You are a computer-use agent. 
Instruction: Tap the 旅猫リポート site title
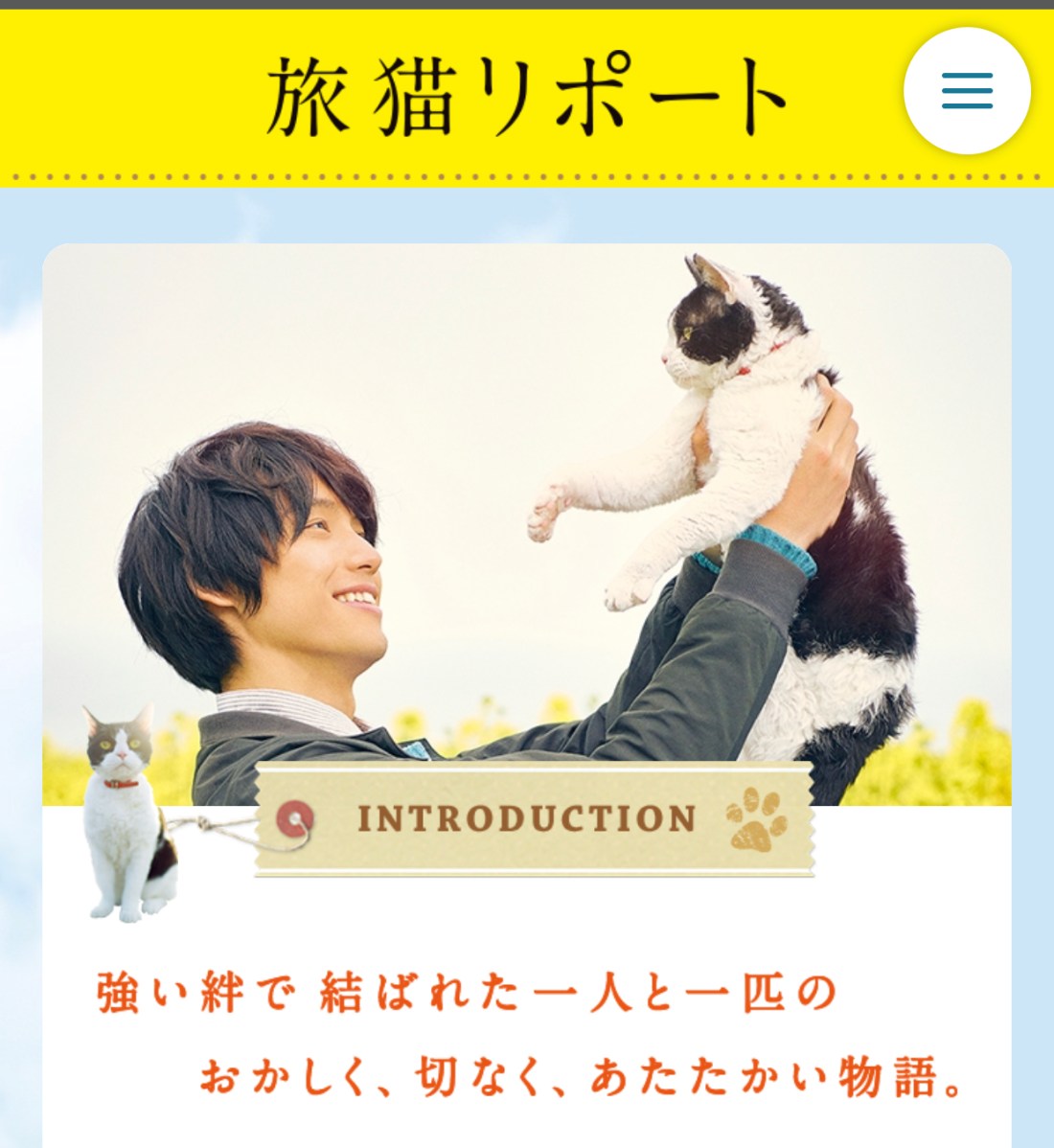pos(526,96)
